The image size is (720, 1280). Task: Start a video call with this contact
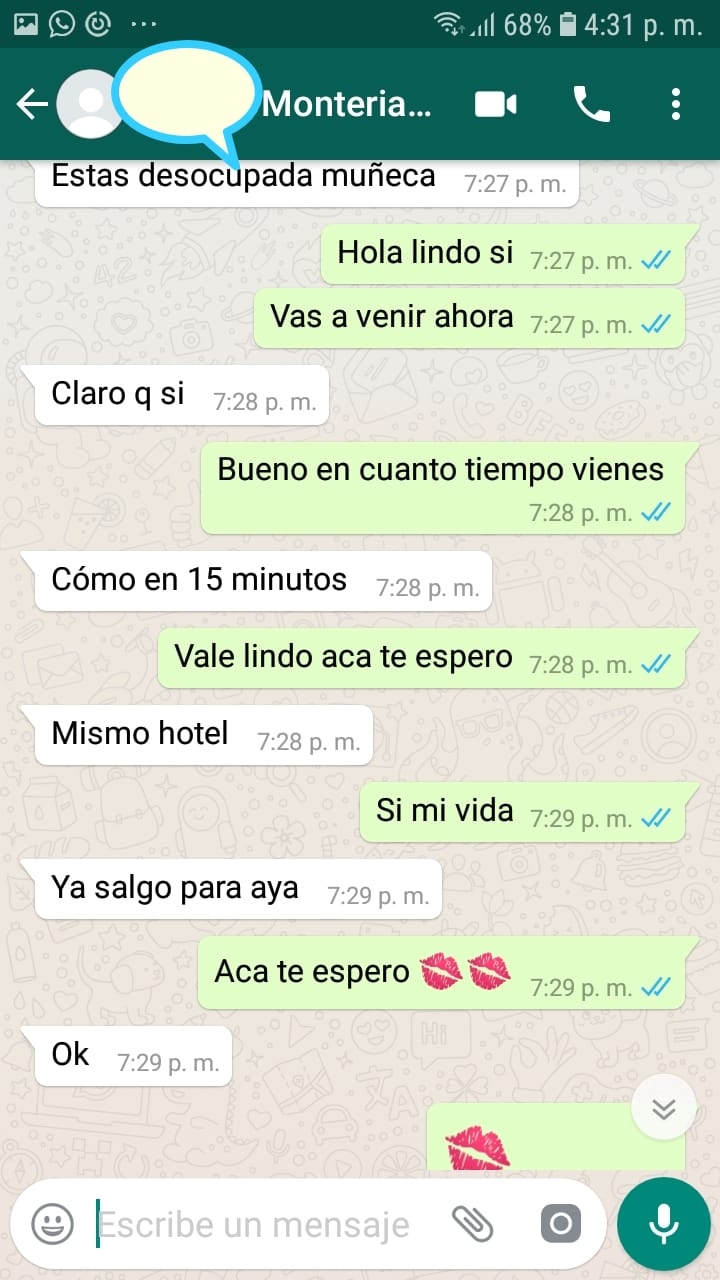(495, 104)
